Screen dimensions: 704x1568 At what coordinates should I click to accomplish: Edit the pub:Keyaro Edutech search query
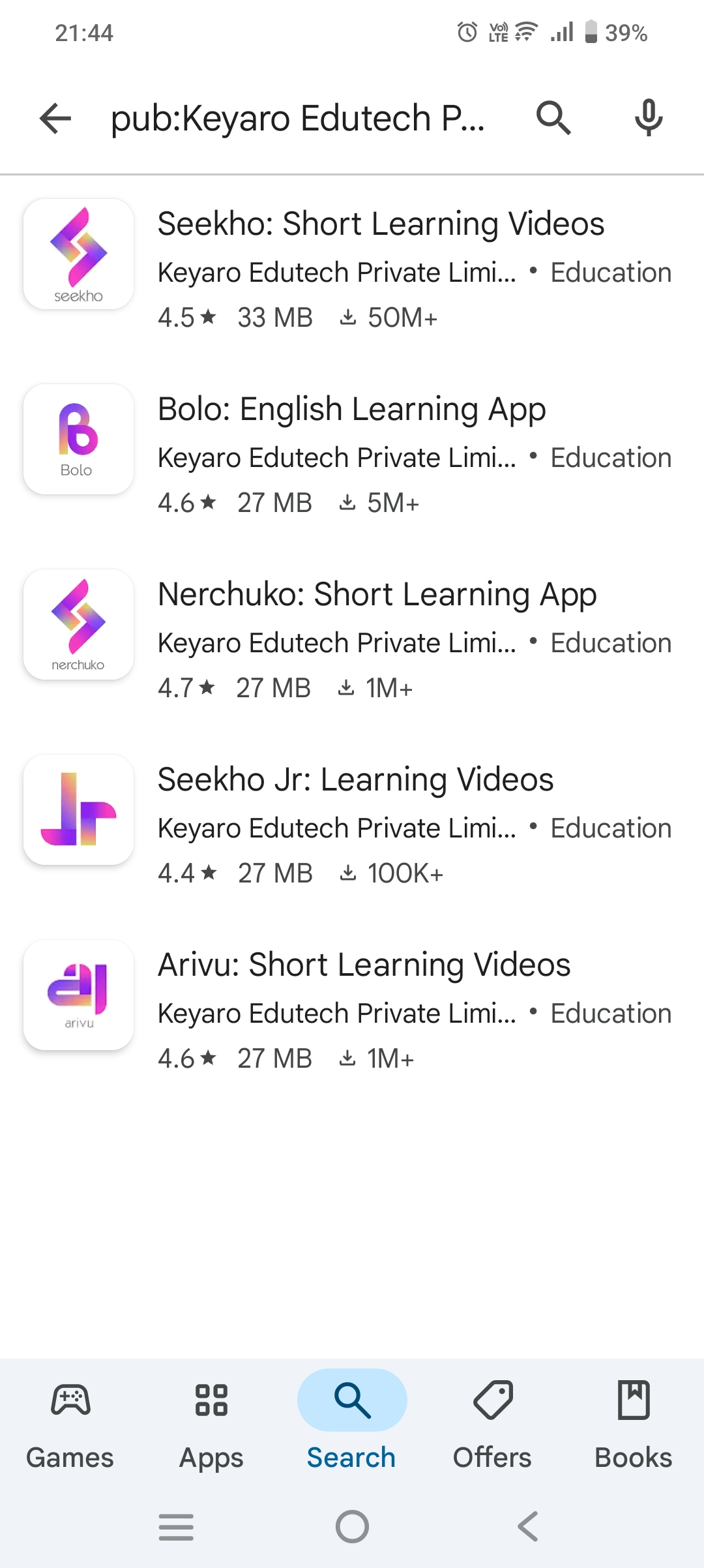[x=298, y=119]
